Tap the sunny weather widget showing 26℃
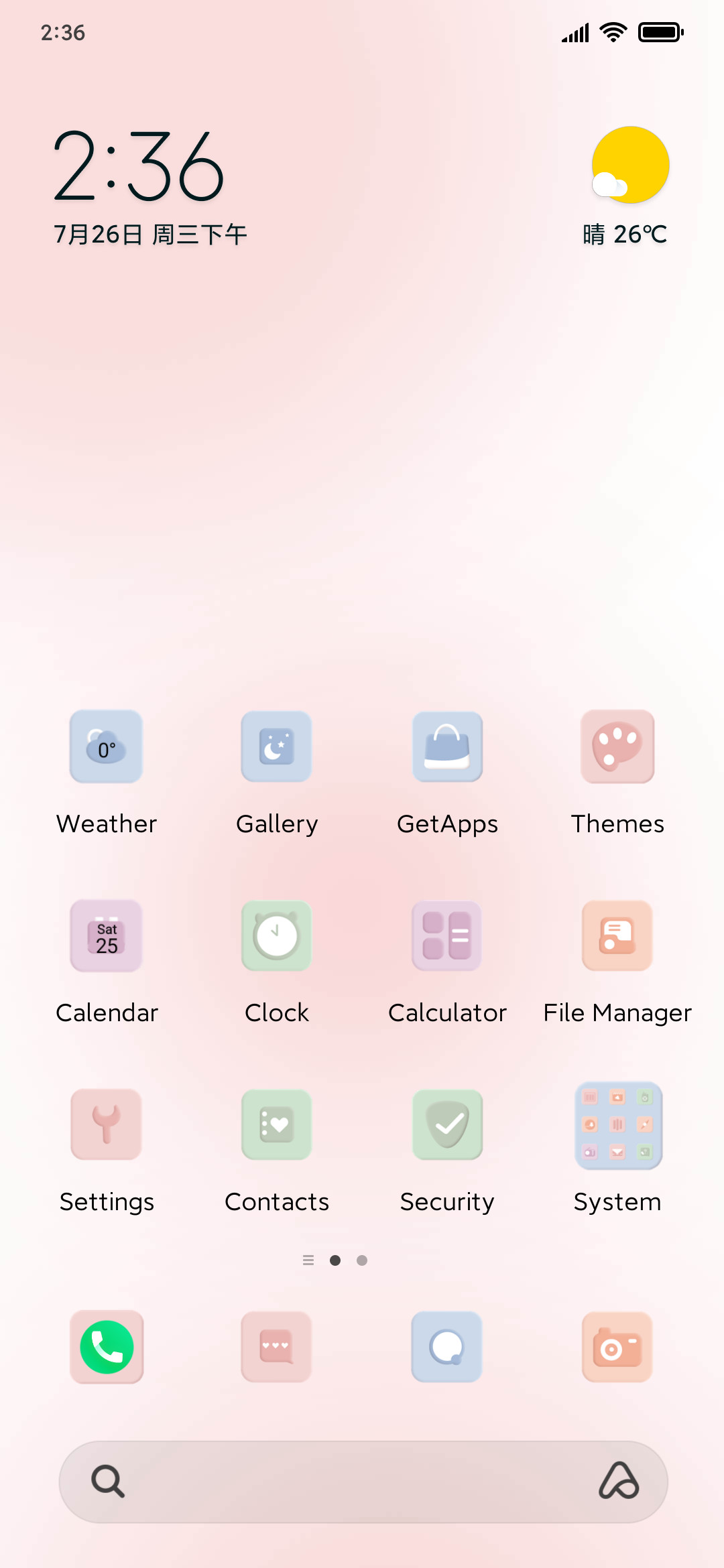Viewport: 724px width, 1568px height. tap(627, 186)
